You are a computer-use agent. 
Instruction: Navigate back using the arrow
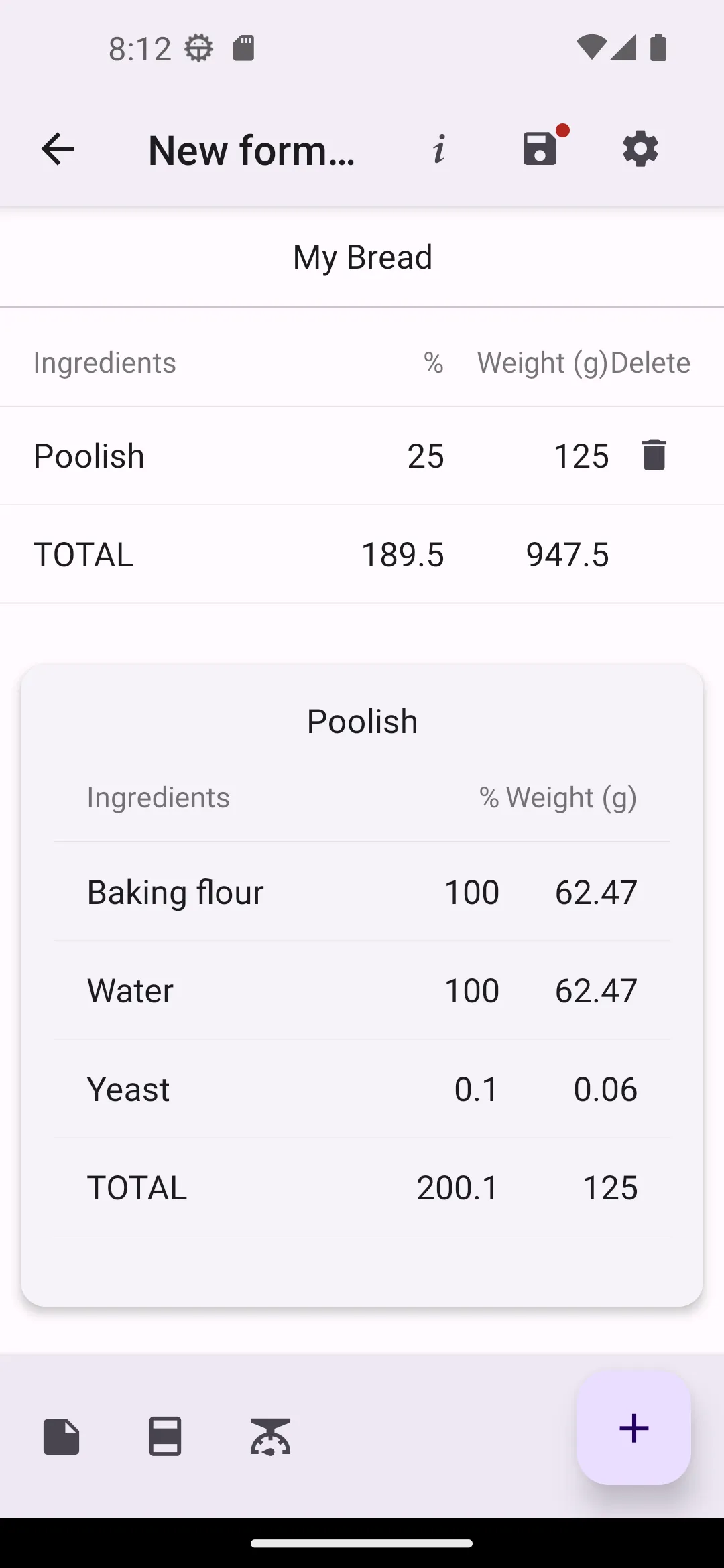58,149
